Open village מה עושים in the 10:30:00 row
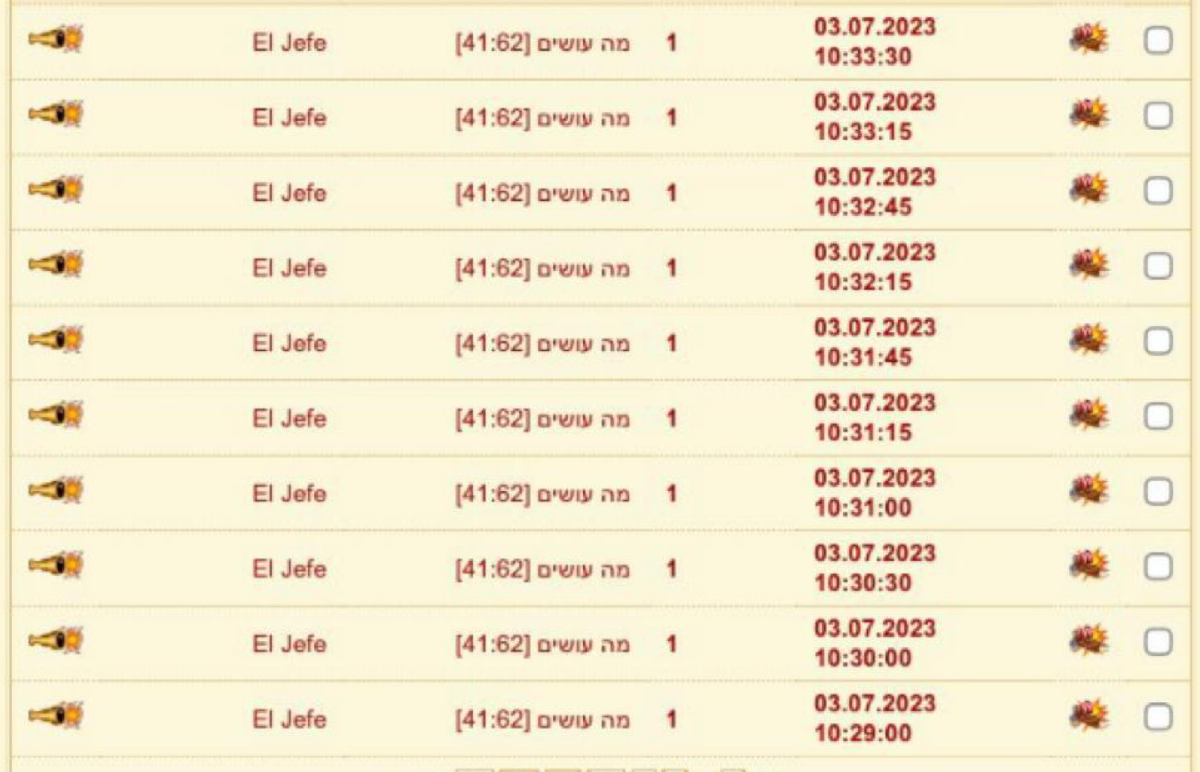The image size is (1200, 772). tap(543, 644)
